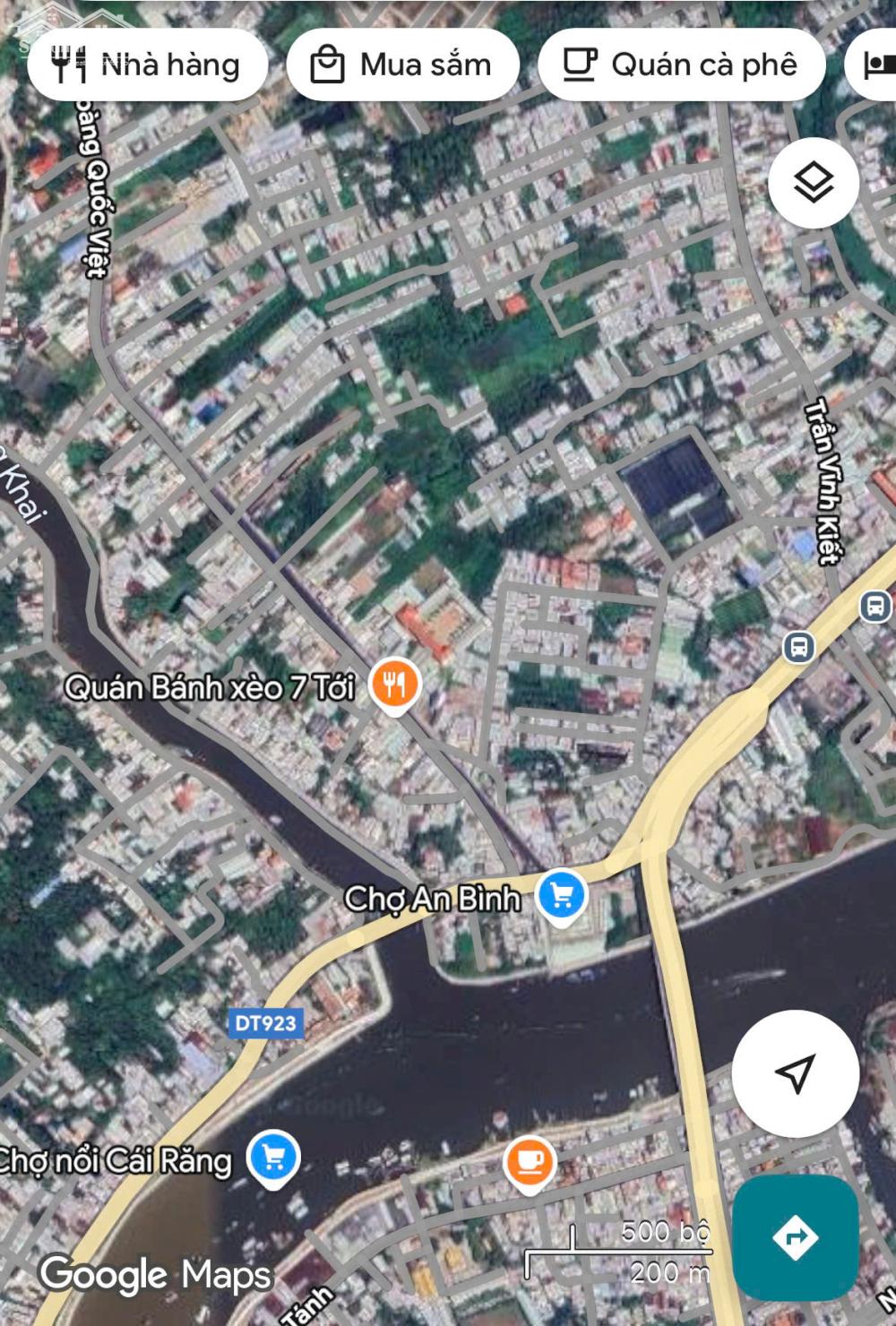896x1326 pixels.
Task: Open Quán Bánh xèo 7 Tới restaurant pin
Action: point(394,685)
